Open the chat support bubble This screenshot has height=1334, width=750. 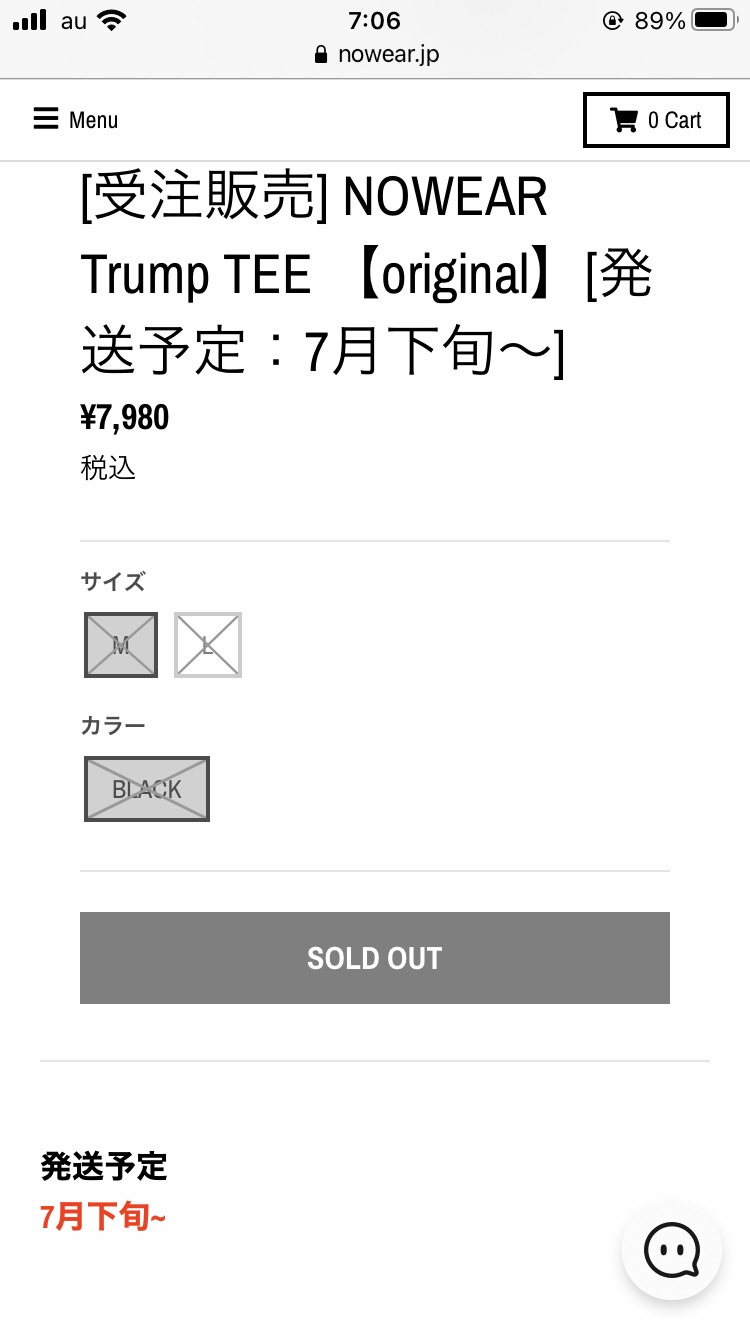(x=672, y=1250)
